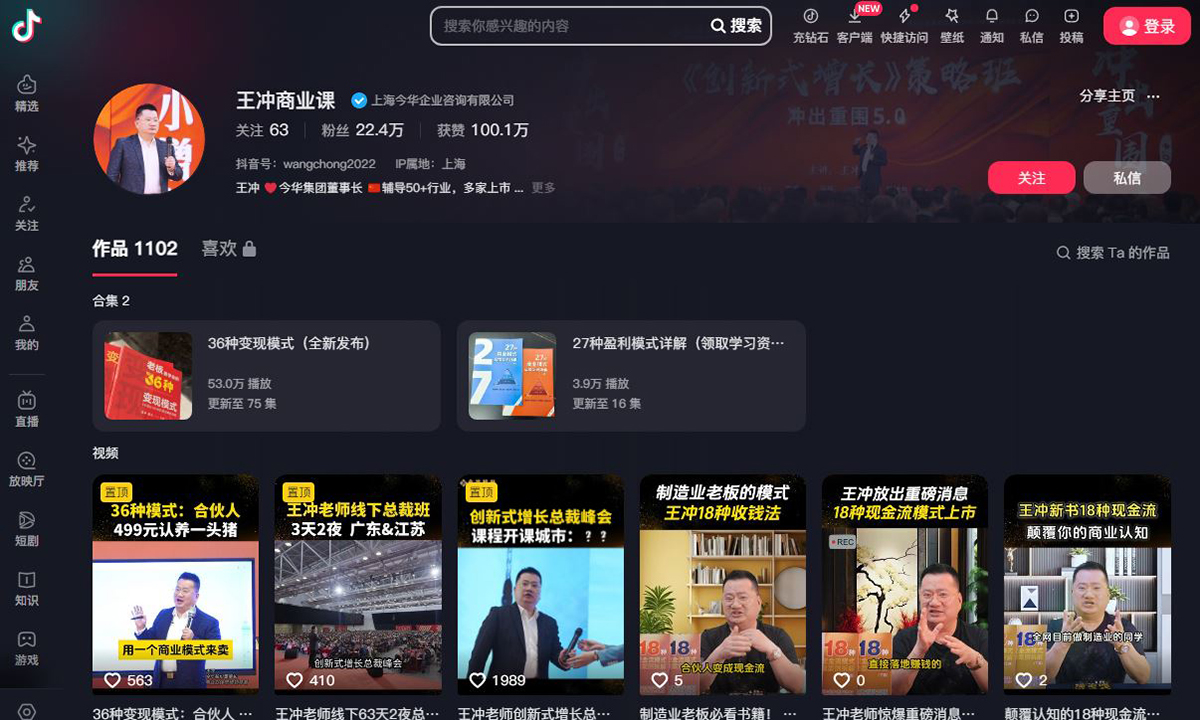The image size is (1200, 720).
Task: Open 私信 messages in top bar
Action: [x=1031, y=25]
